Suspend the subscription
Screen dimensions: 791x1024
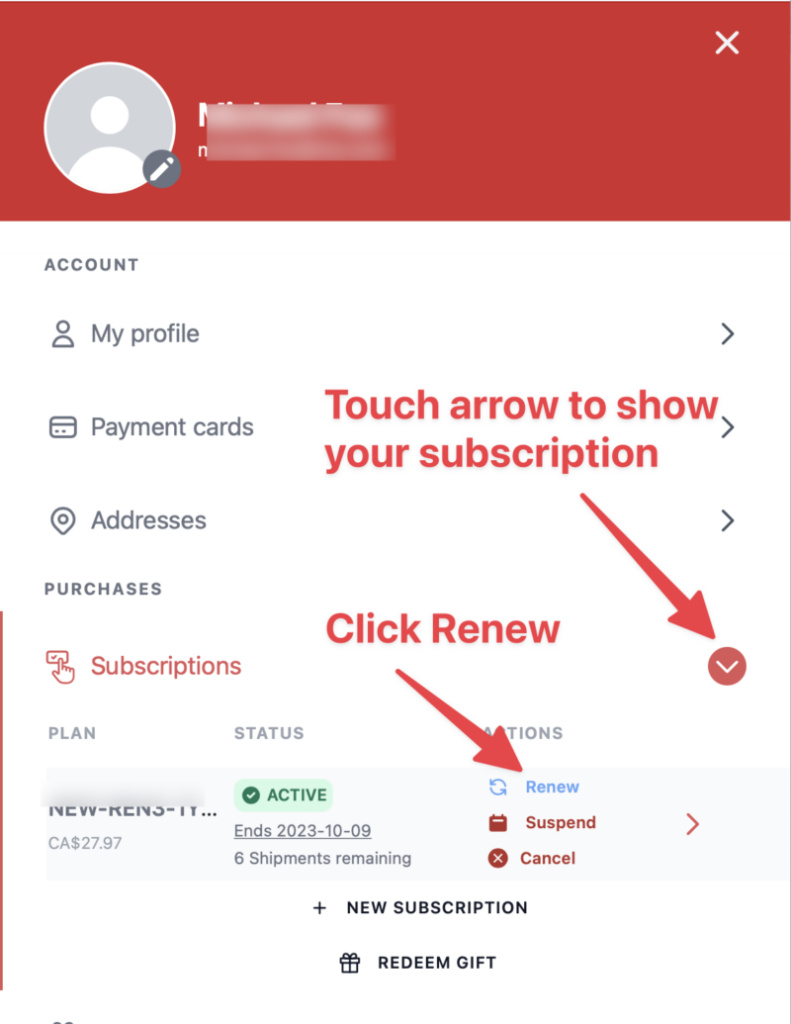[559, 823]
